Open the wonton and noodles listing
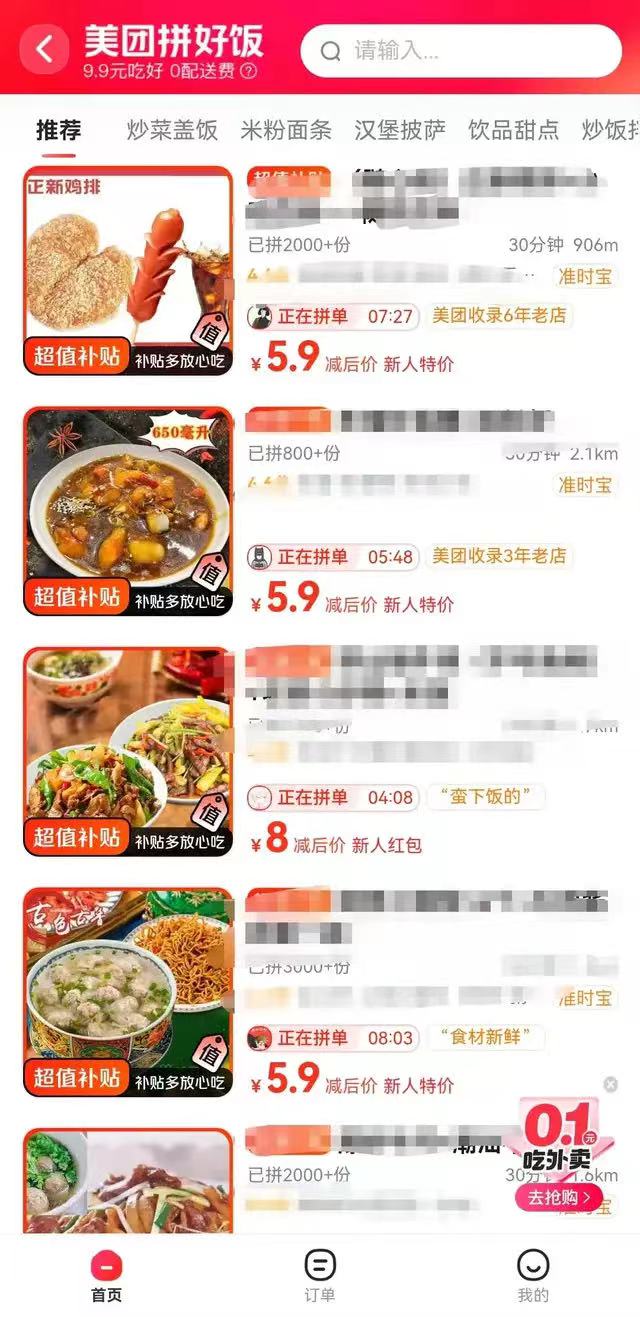This screenshot has width=640, height=1317. [128, 992]
